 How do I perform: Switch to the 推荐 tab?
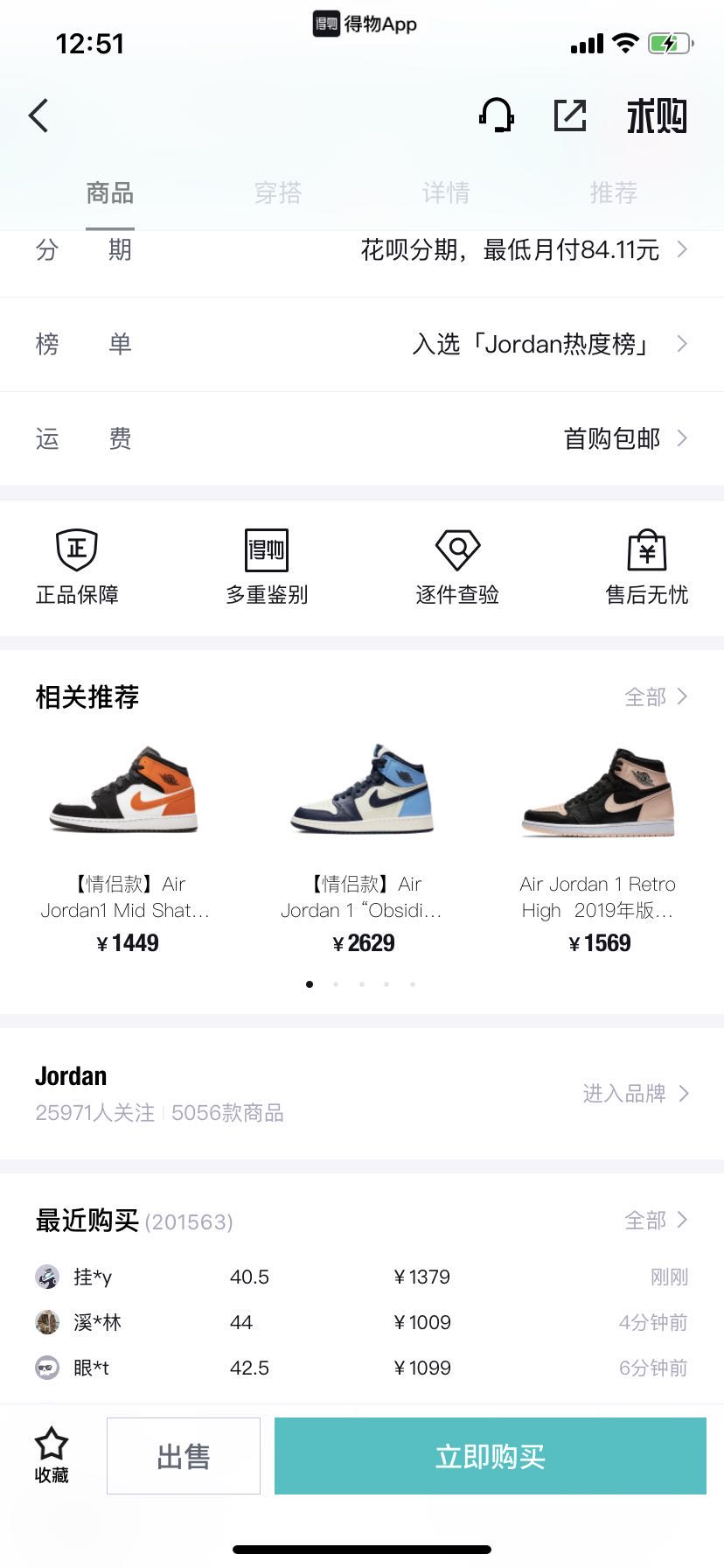click(x=613, y=192)
